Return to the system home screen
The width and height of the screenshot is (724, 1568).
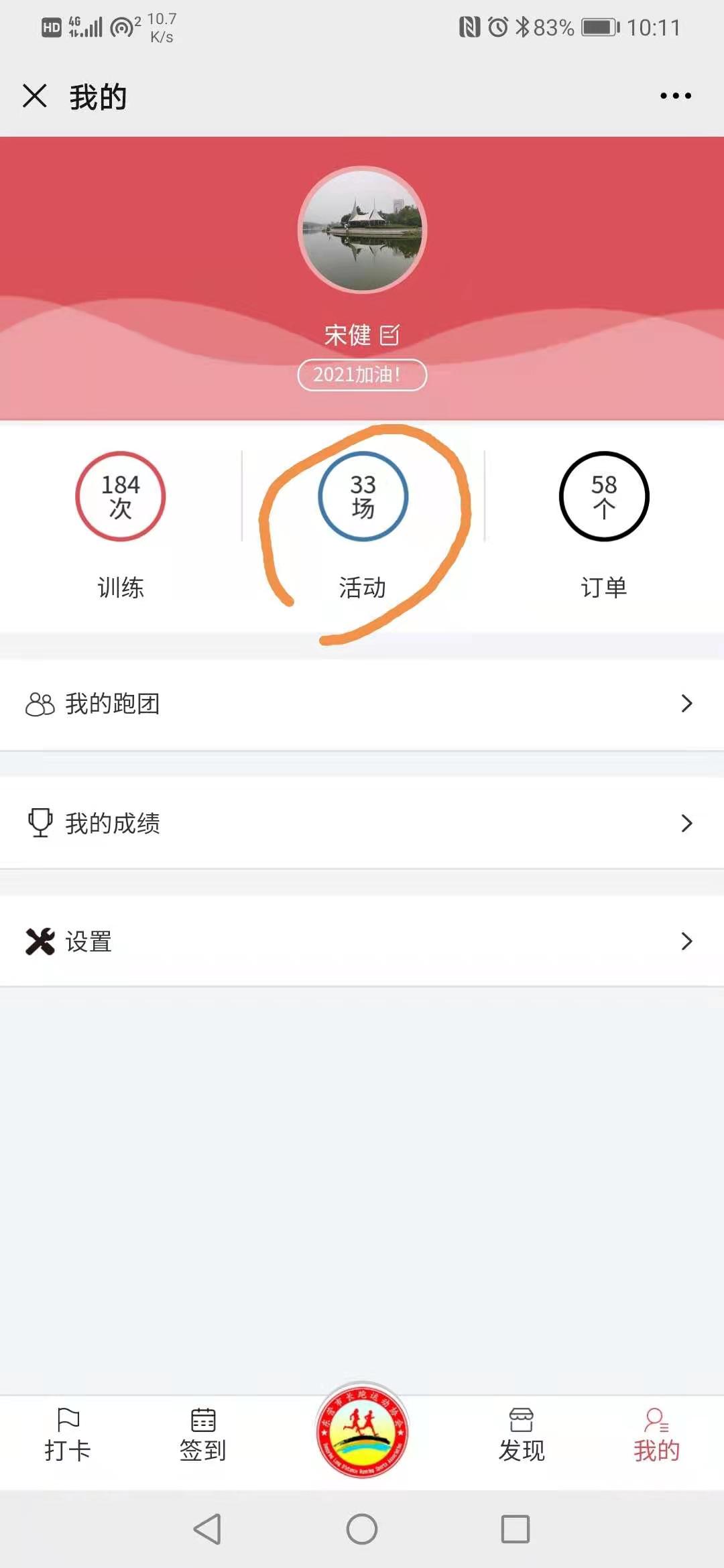pyautogui.click(x=362, y=1529)
